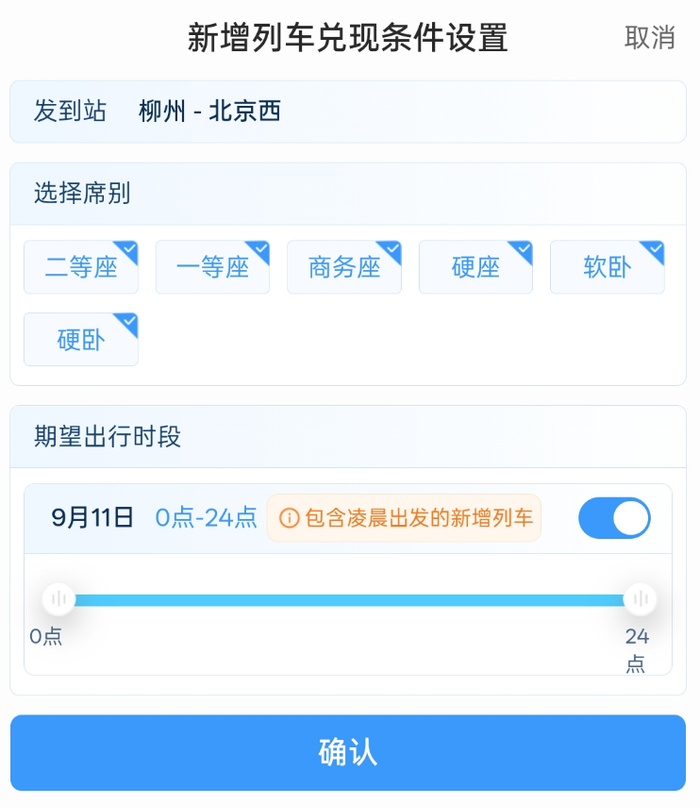This screenshot has height=808, width=700.
Task: Tap the 0点 start slider handle
Action: point(59,599)
